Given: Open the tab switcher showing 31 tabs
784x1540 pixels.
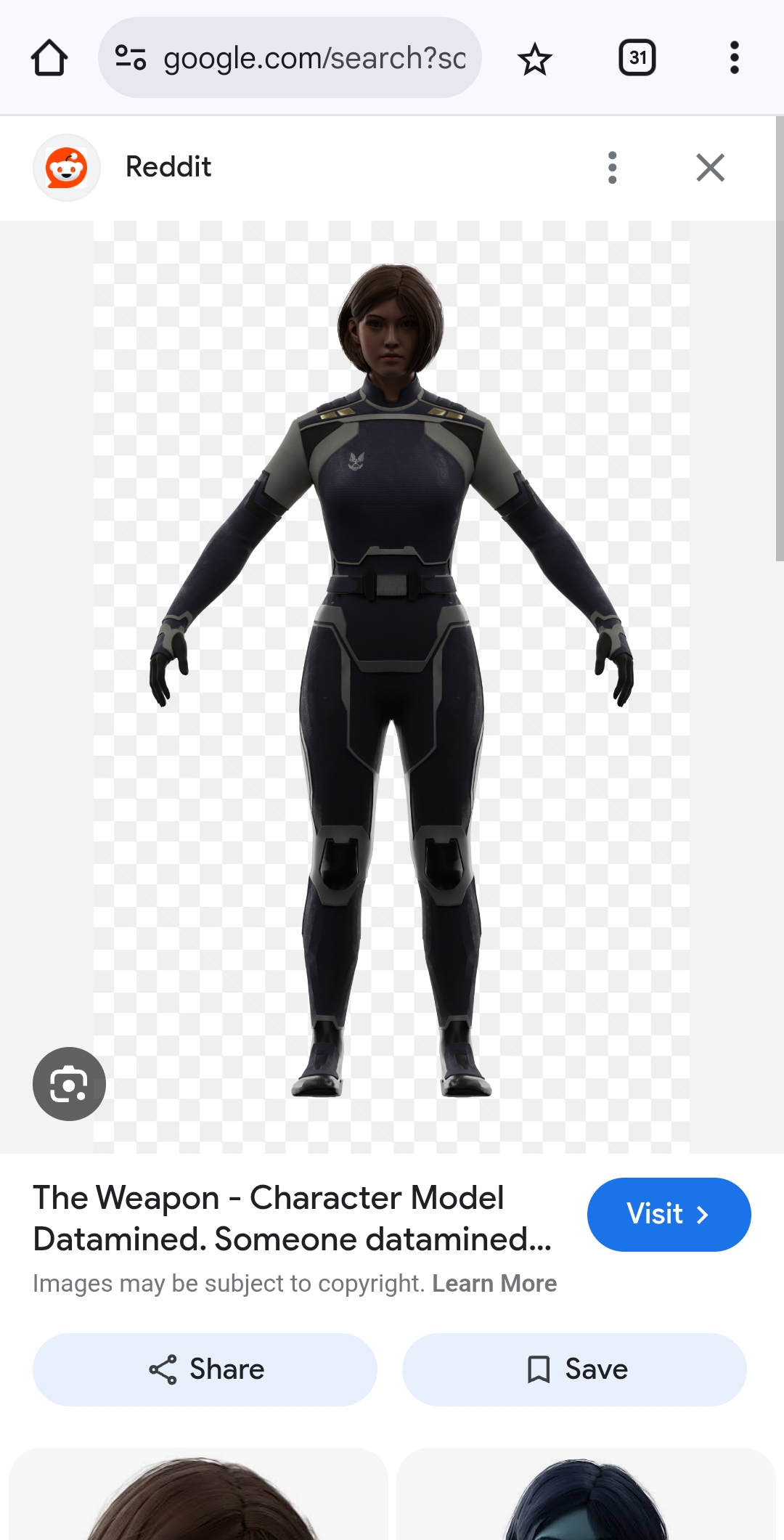Looking at the screenshot, I should click(x=637, y=58).
